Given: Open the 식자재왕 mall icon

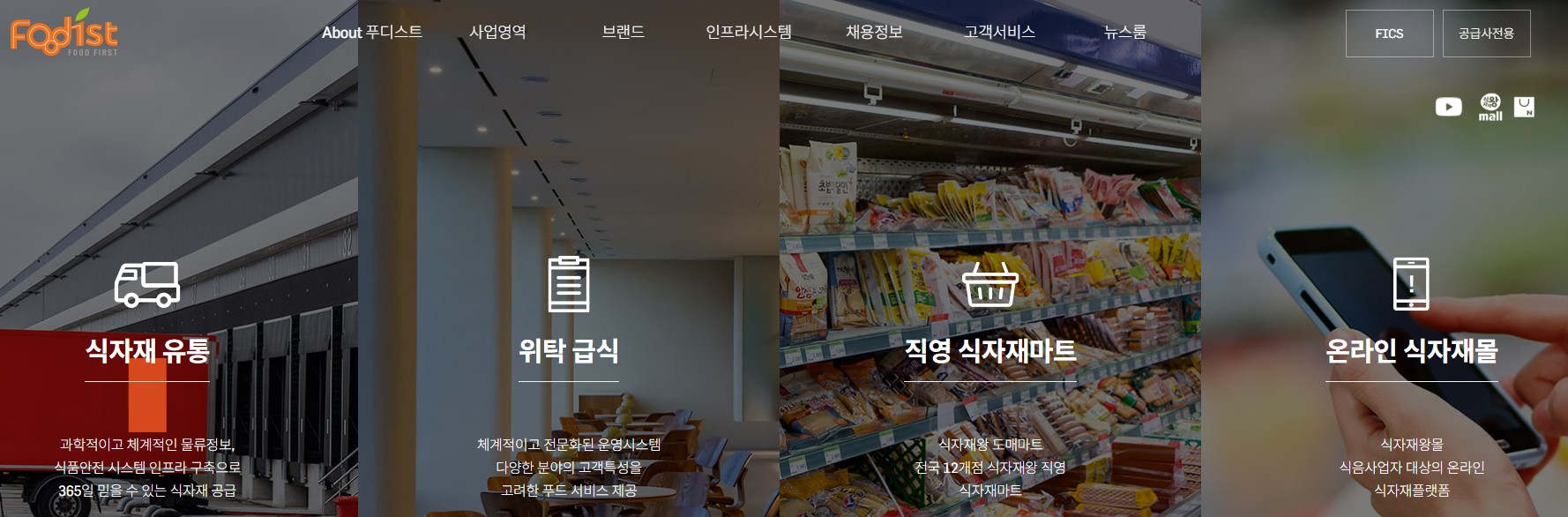Looking at the screenshot, I should pyautogui.click(x=1490, y=107).
